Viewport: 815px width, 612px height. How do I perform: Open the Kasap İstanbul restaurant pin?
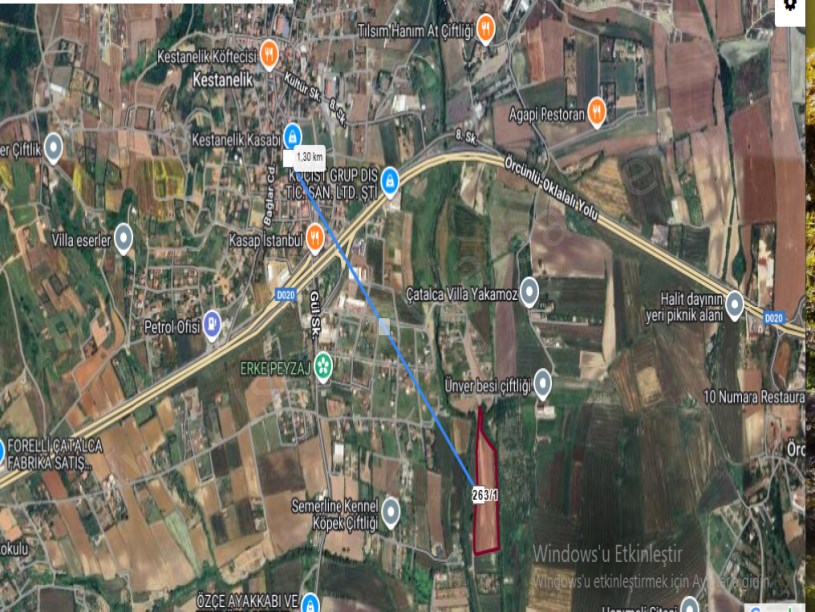tap(315, 237)
